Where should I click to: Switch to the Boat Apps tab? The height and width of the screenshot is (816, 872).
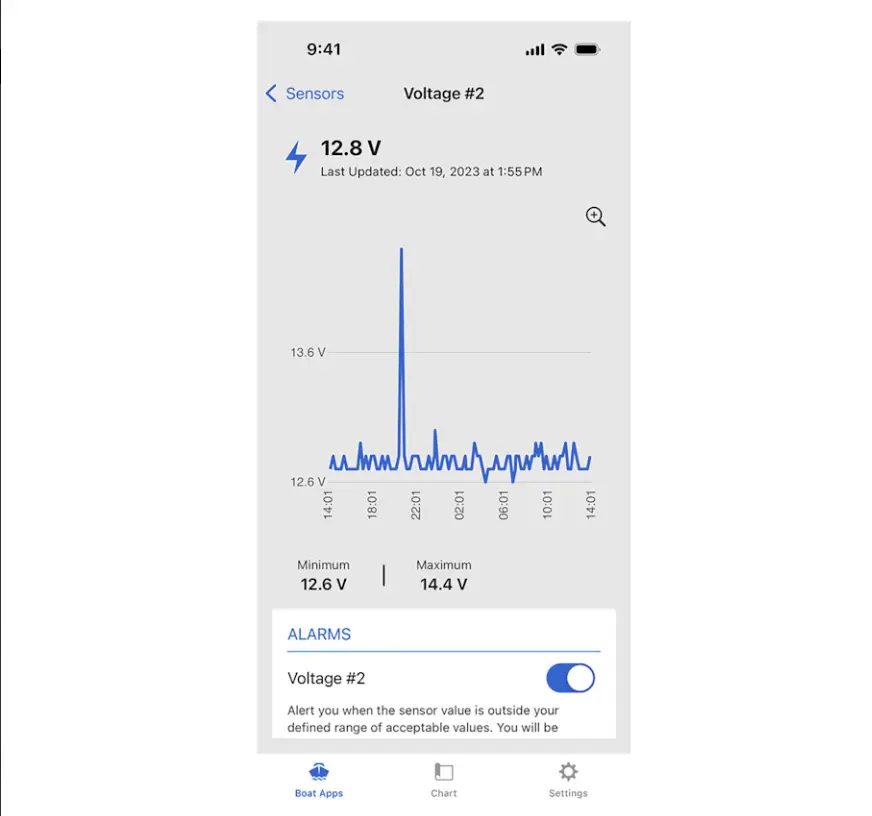(x=319, y=780)
